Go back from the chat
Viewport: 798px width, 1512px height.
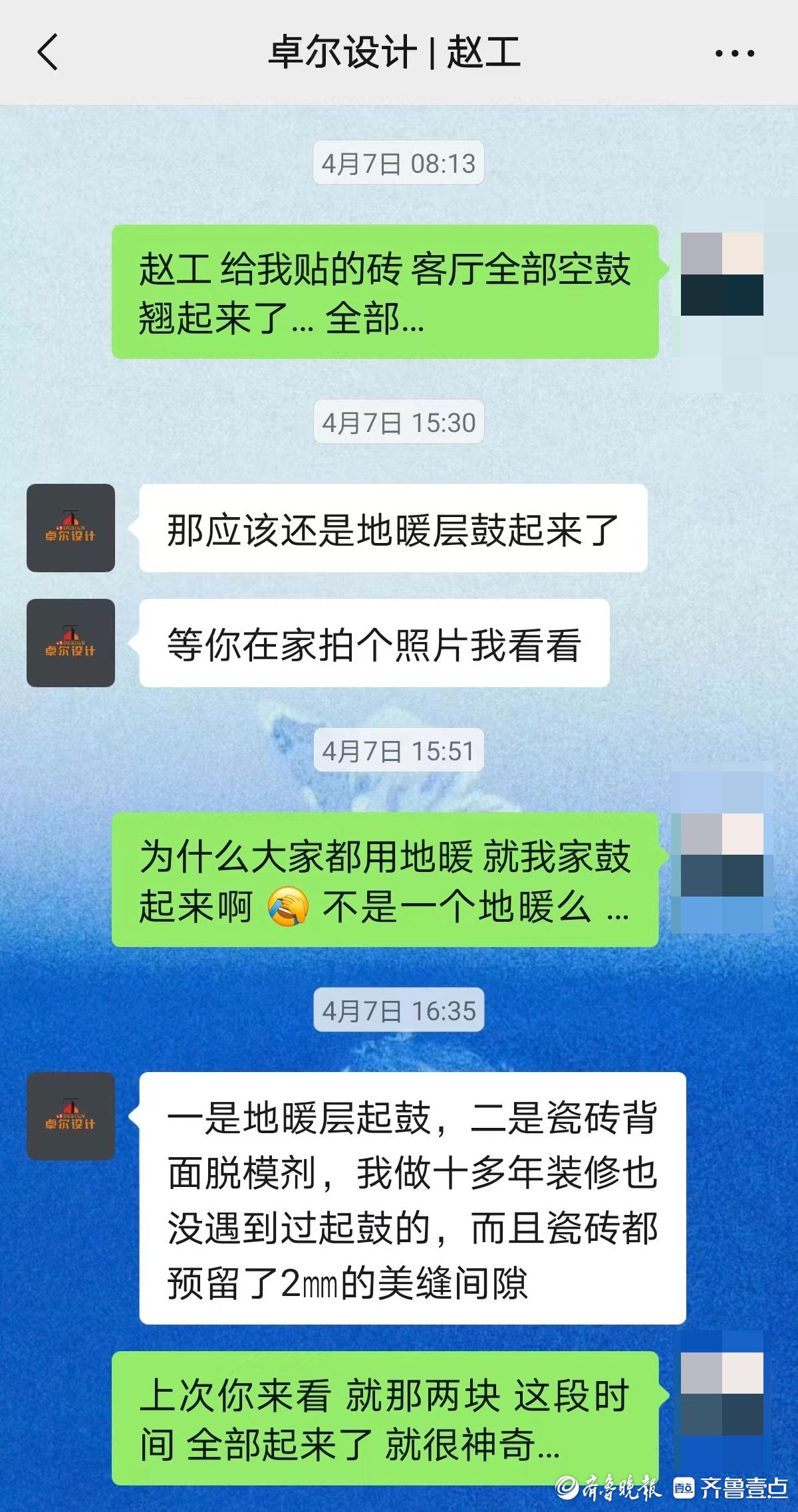pyautogui.click(x=48, y=53)
